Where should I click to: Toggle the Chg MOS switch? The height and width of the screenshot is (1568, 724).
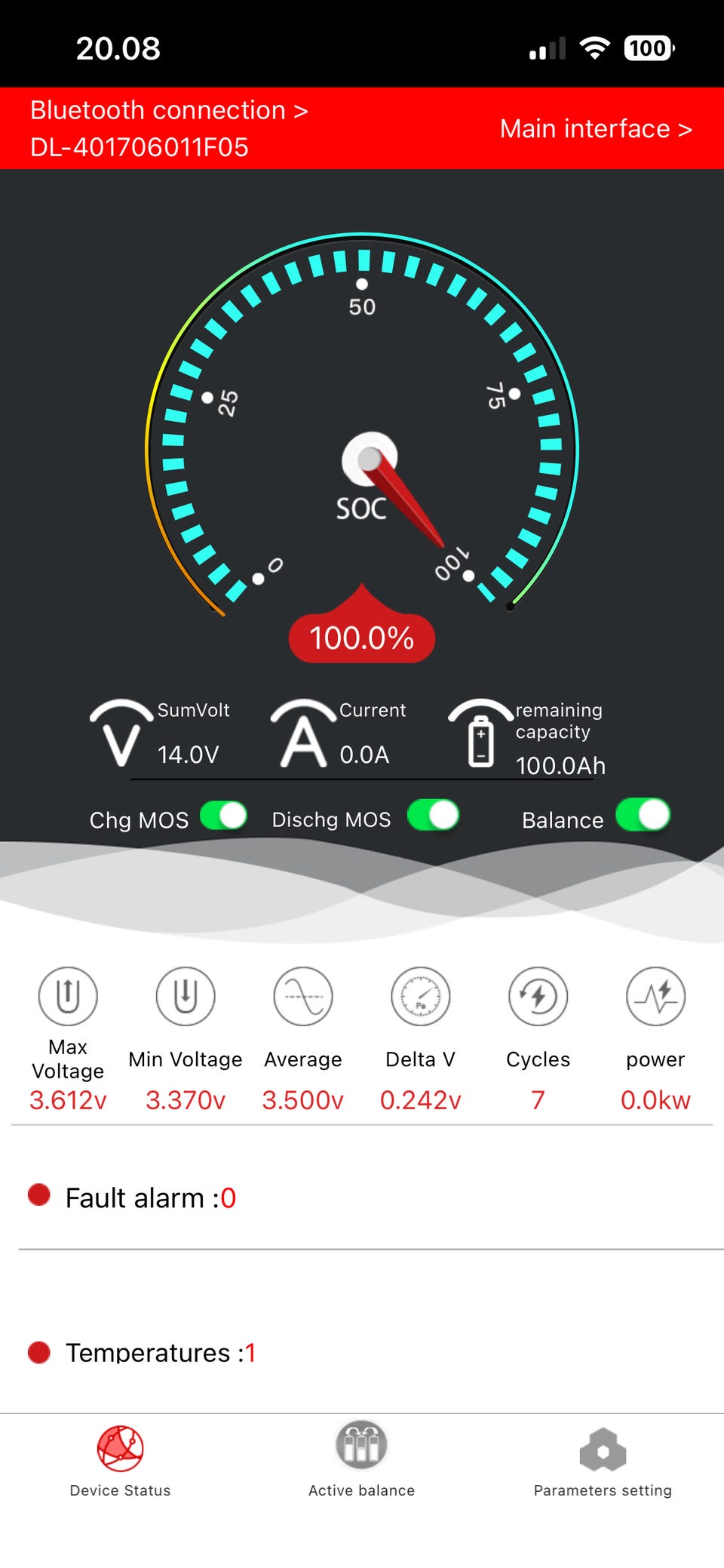coord(224,816)
